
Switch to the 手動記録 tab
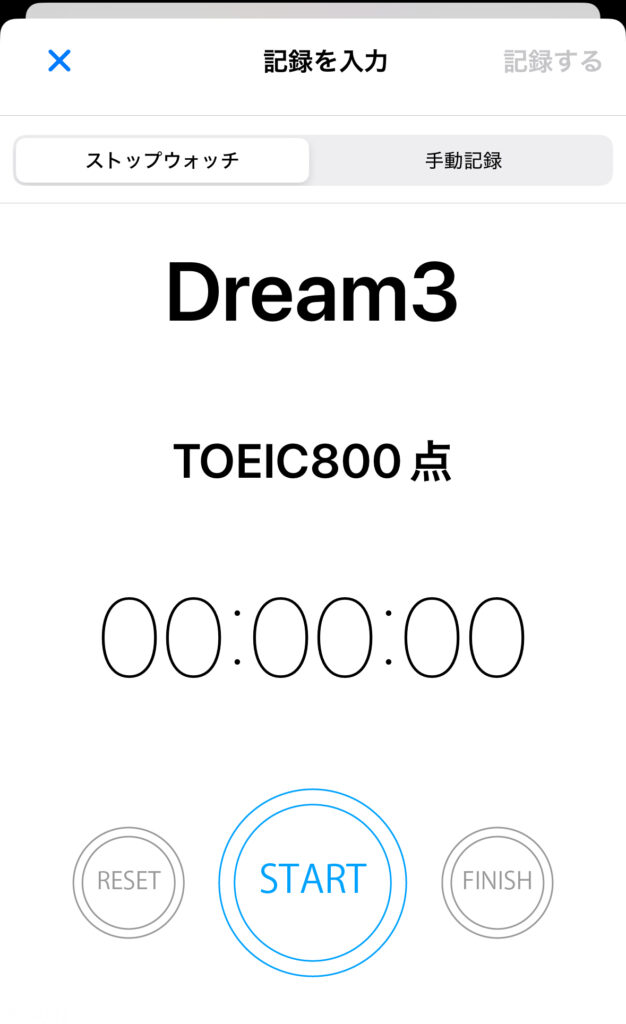[x=463, y=160]
